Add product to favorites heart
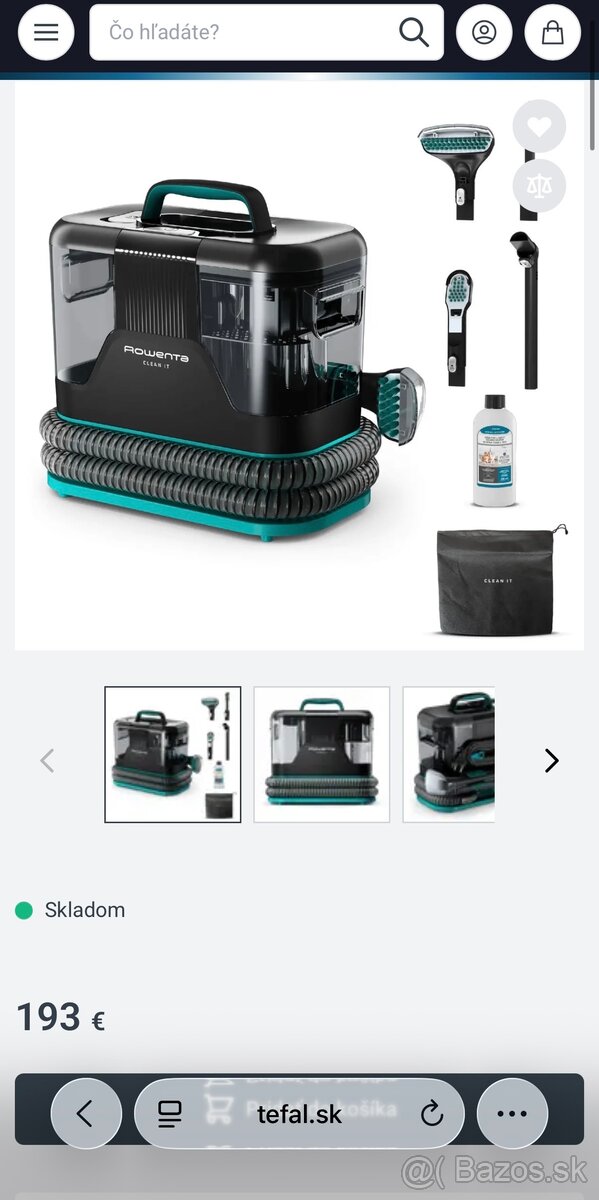 [539, 126]
